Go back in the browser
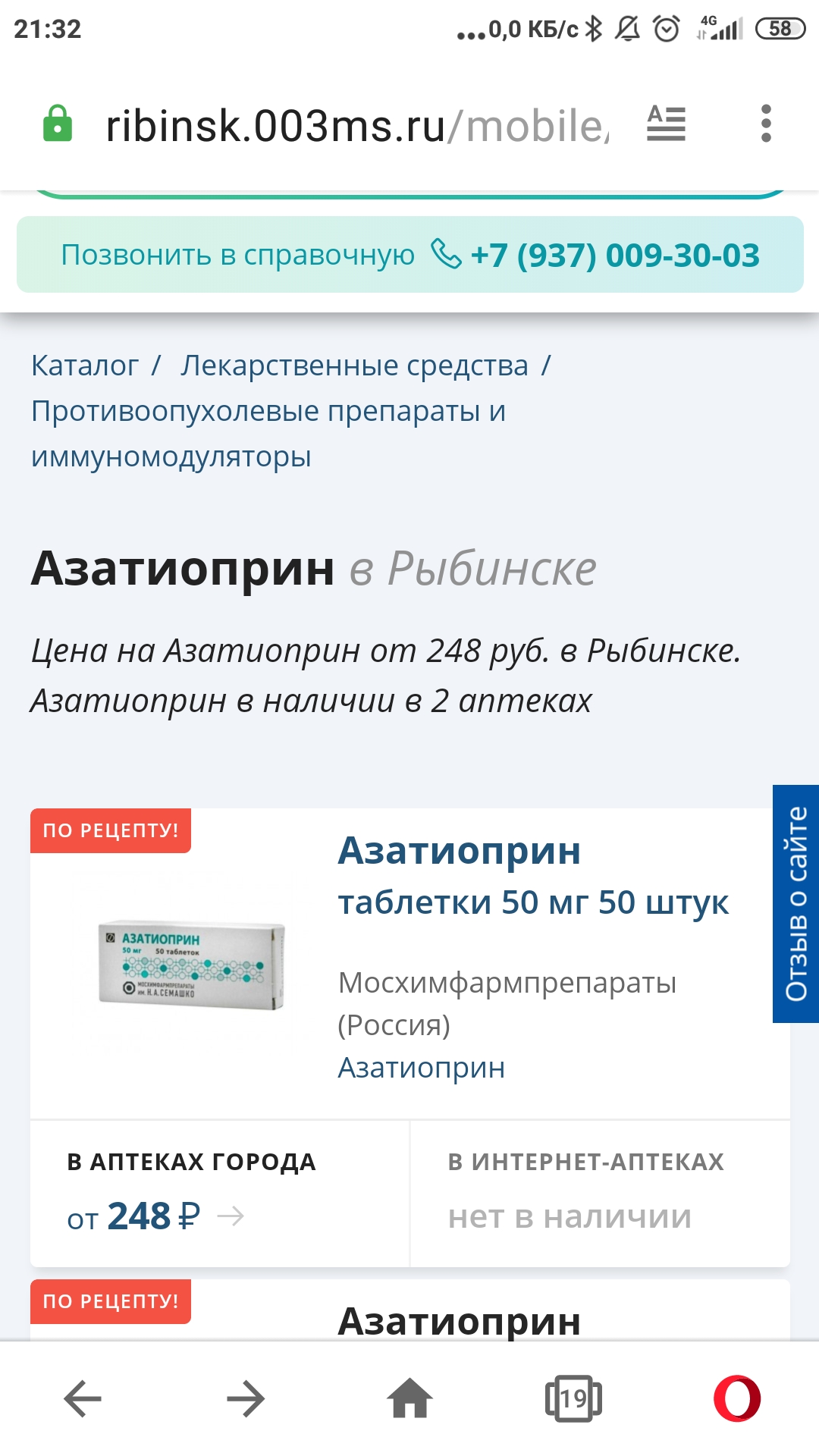The width and height of the screenshot is (819, 1456). click(x=83, y=1399)
